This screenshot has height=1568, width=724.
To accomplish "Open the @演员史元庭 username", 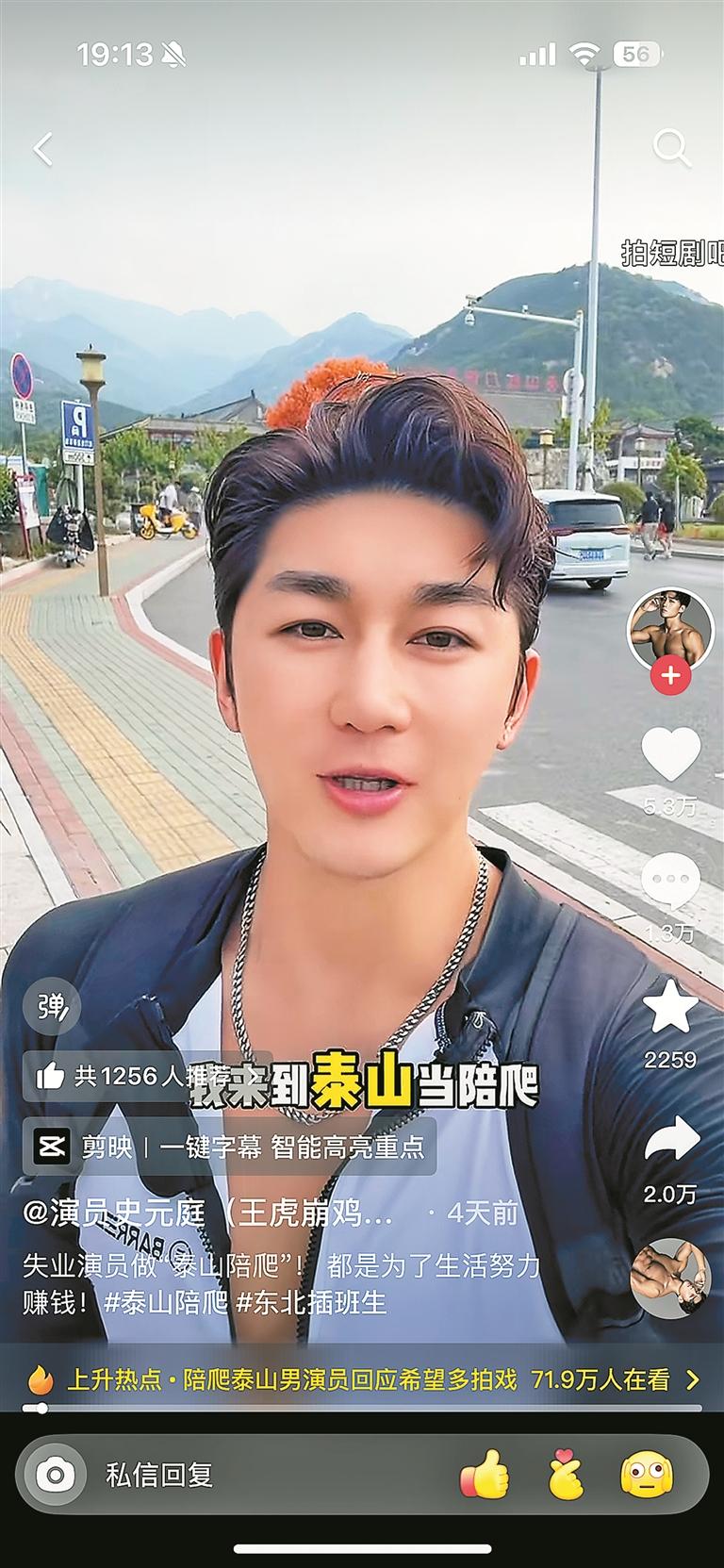I will [x=207, y=1213].
